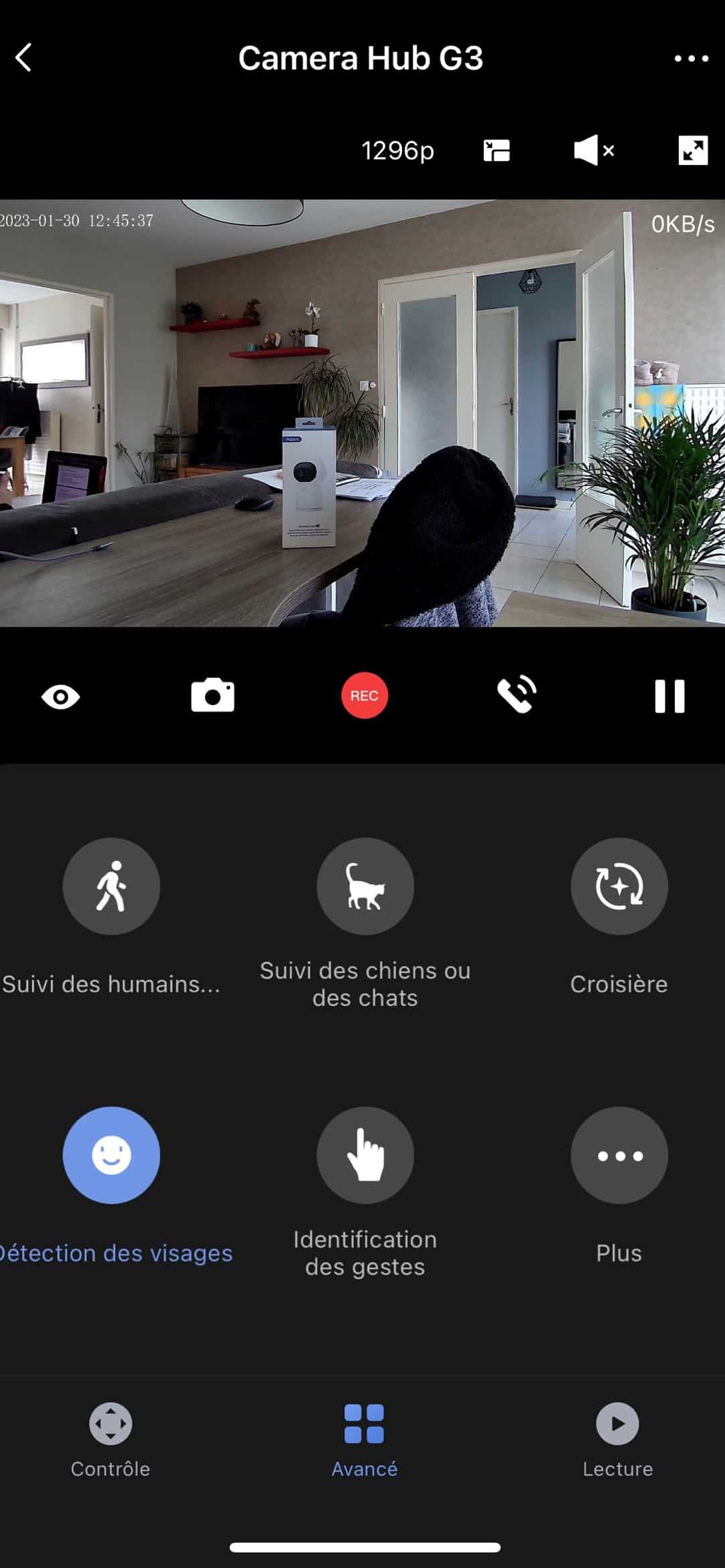725x1568 pixels.
Task: Open the three-dot overflow menu
Action: click(691, 59)
